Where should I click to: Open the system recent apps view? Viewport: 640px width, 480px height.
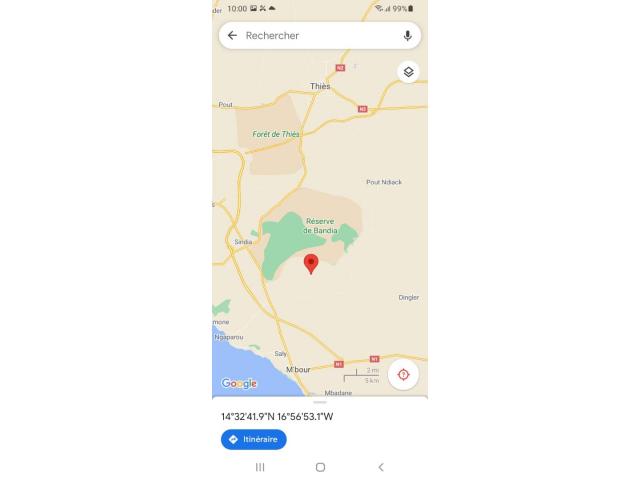(x=260, y=467)
